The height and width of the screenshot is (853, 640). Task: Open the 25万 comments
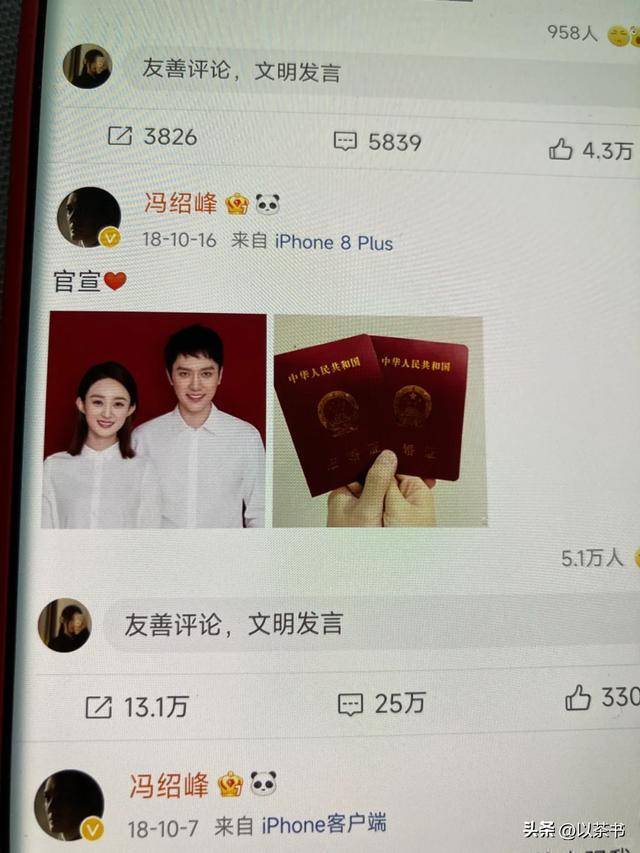pos(381,703)
